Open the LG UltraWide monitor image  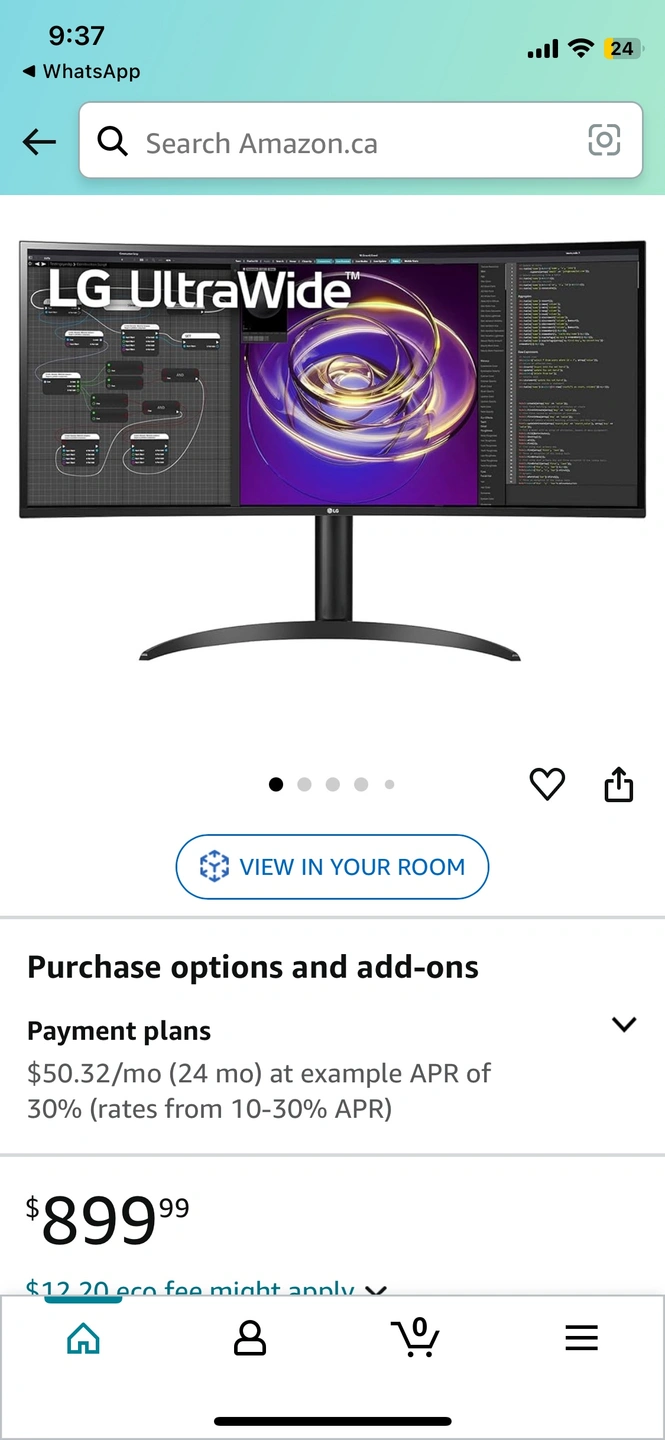(x=332, y=451)
